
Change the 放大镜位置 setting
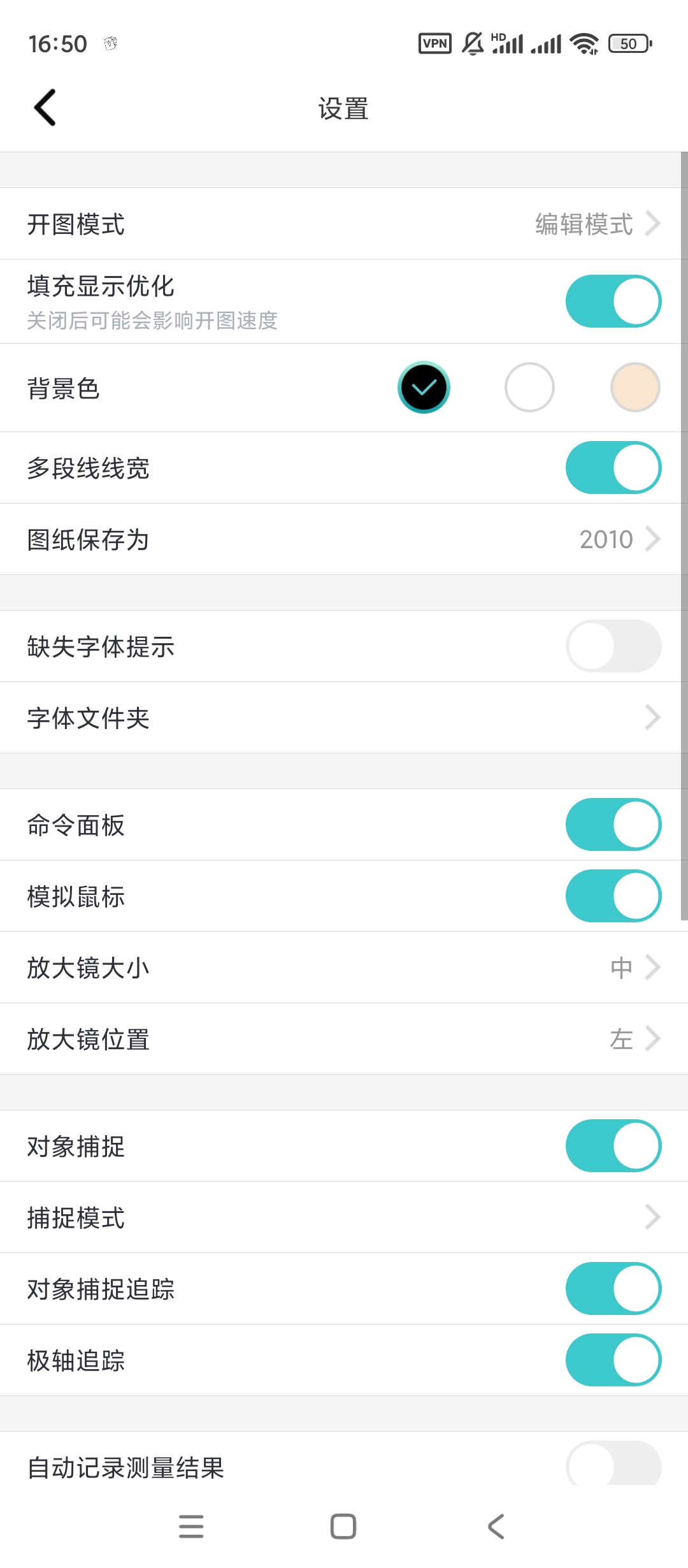pos(344,1039)
